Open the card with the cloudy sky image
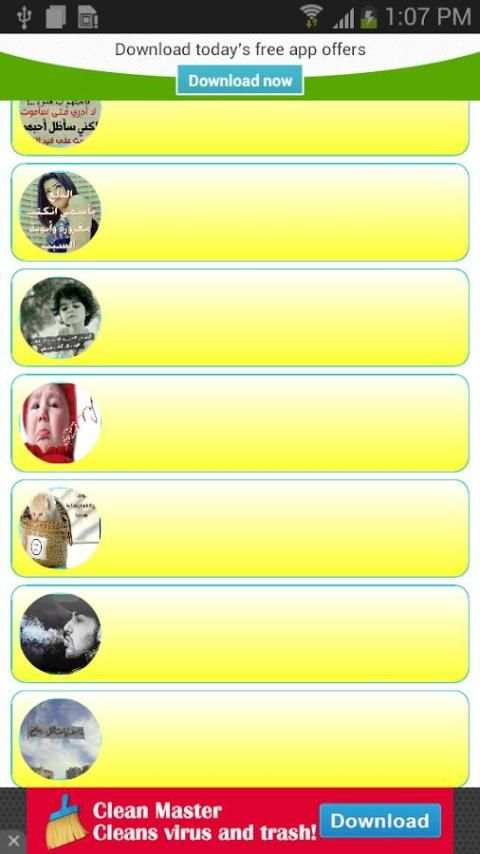 point(240,739)
